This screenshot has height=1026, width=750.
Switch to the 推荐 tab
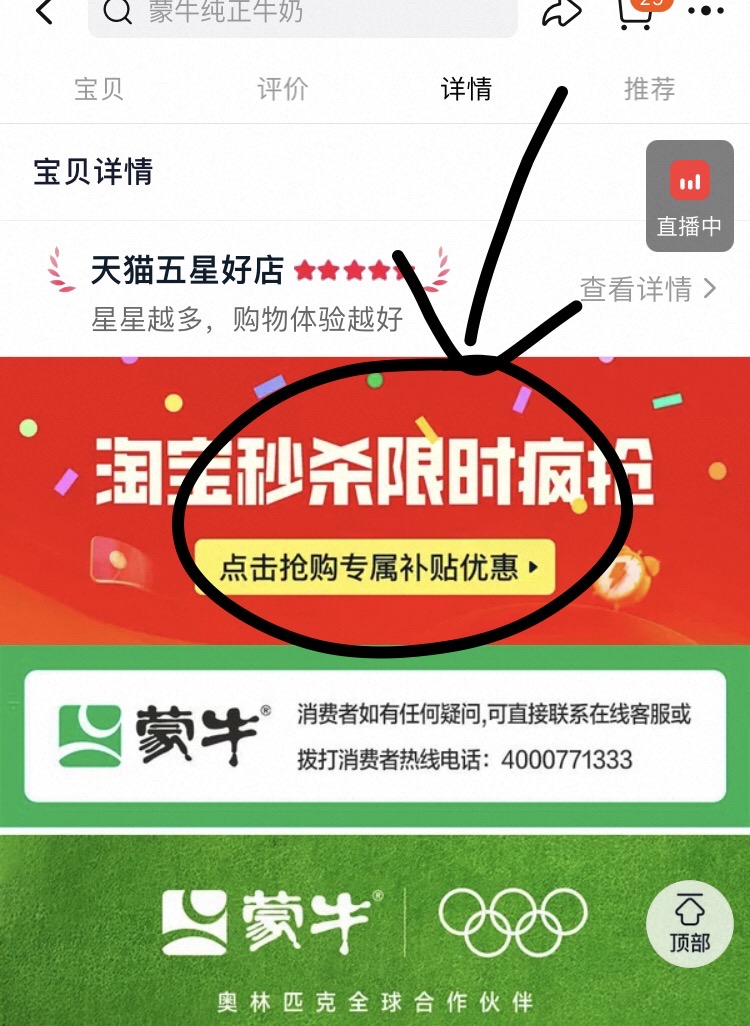(x=650, y=89)
